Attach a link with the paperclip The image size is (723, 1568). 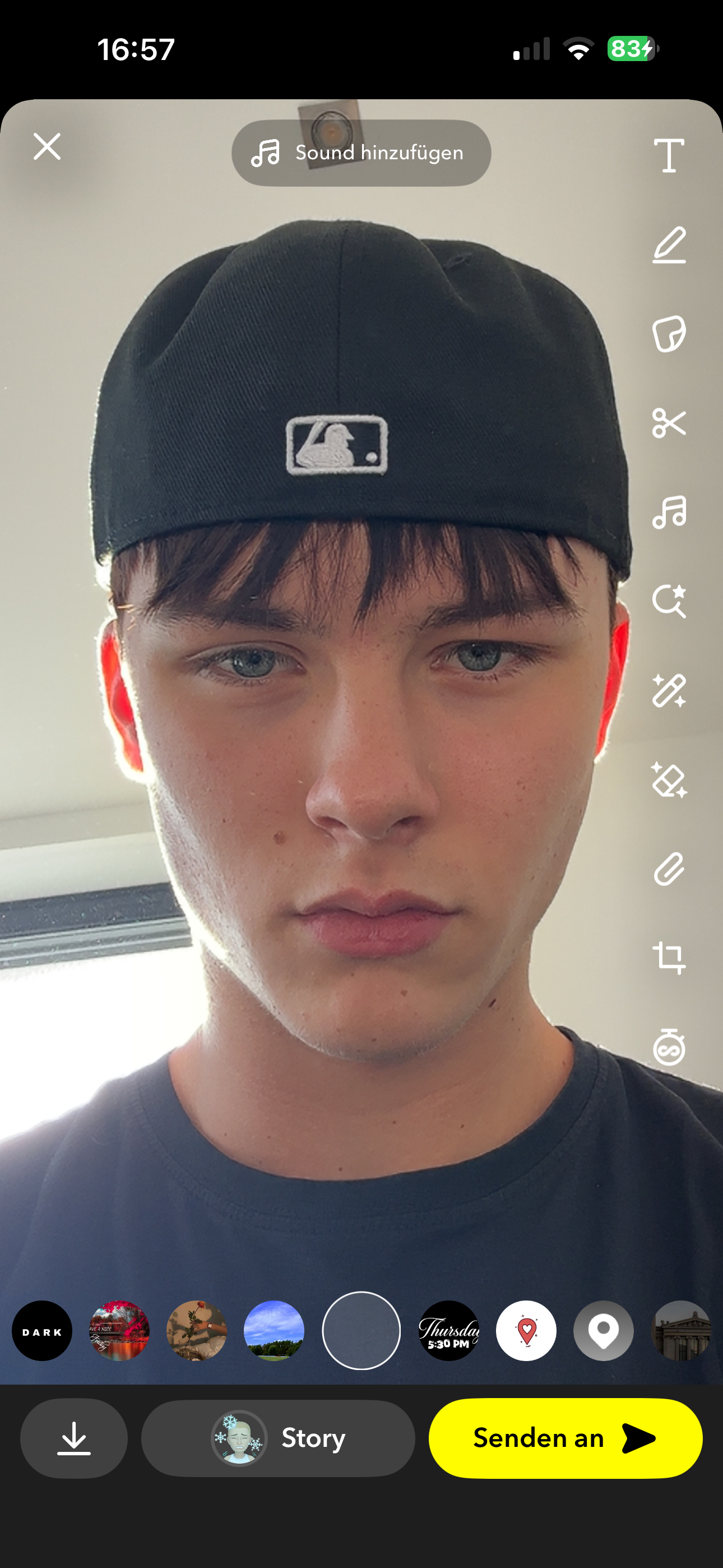tap(669, 869)
